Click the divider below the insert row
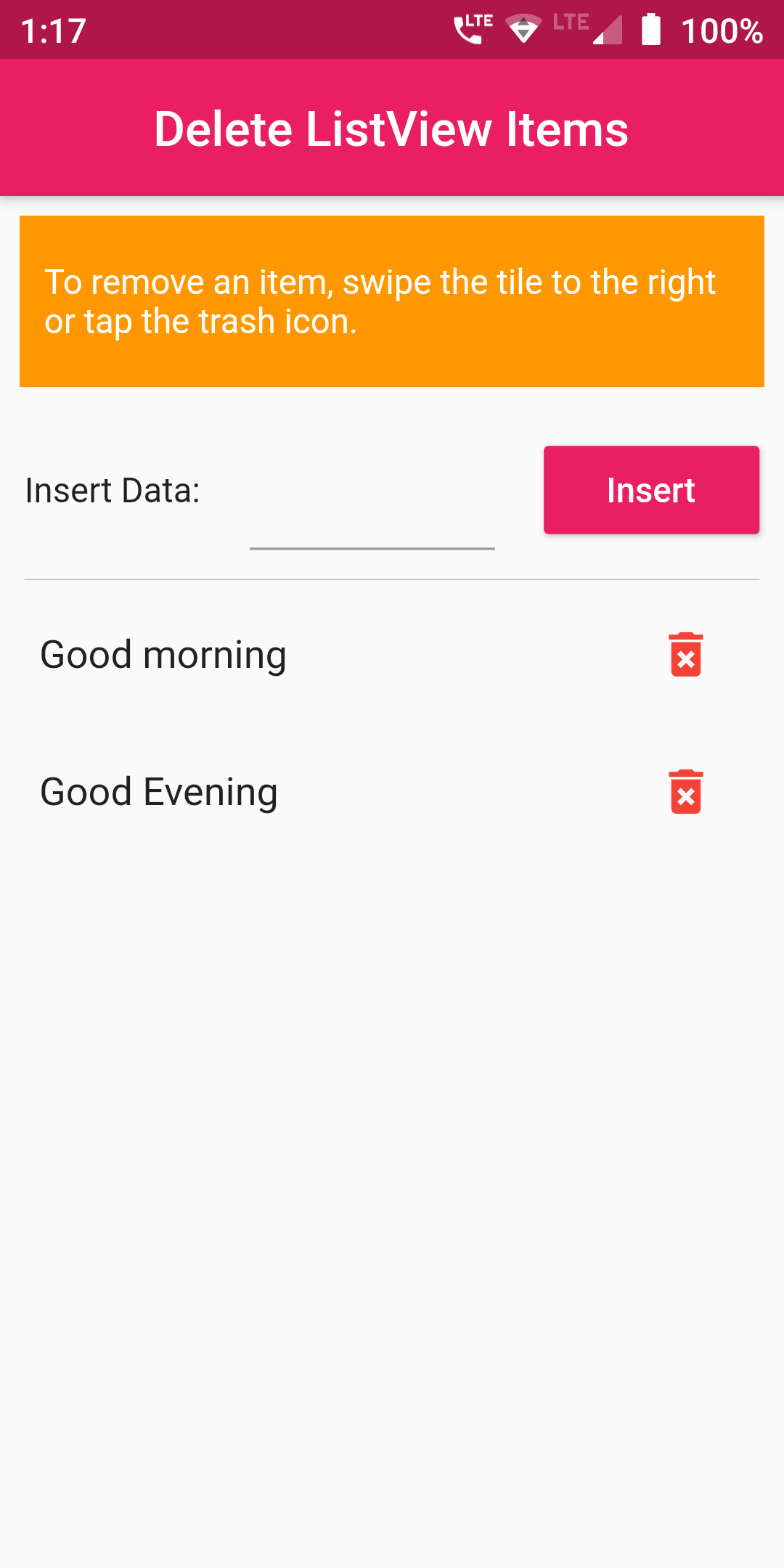 (392, 579)
